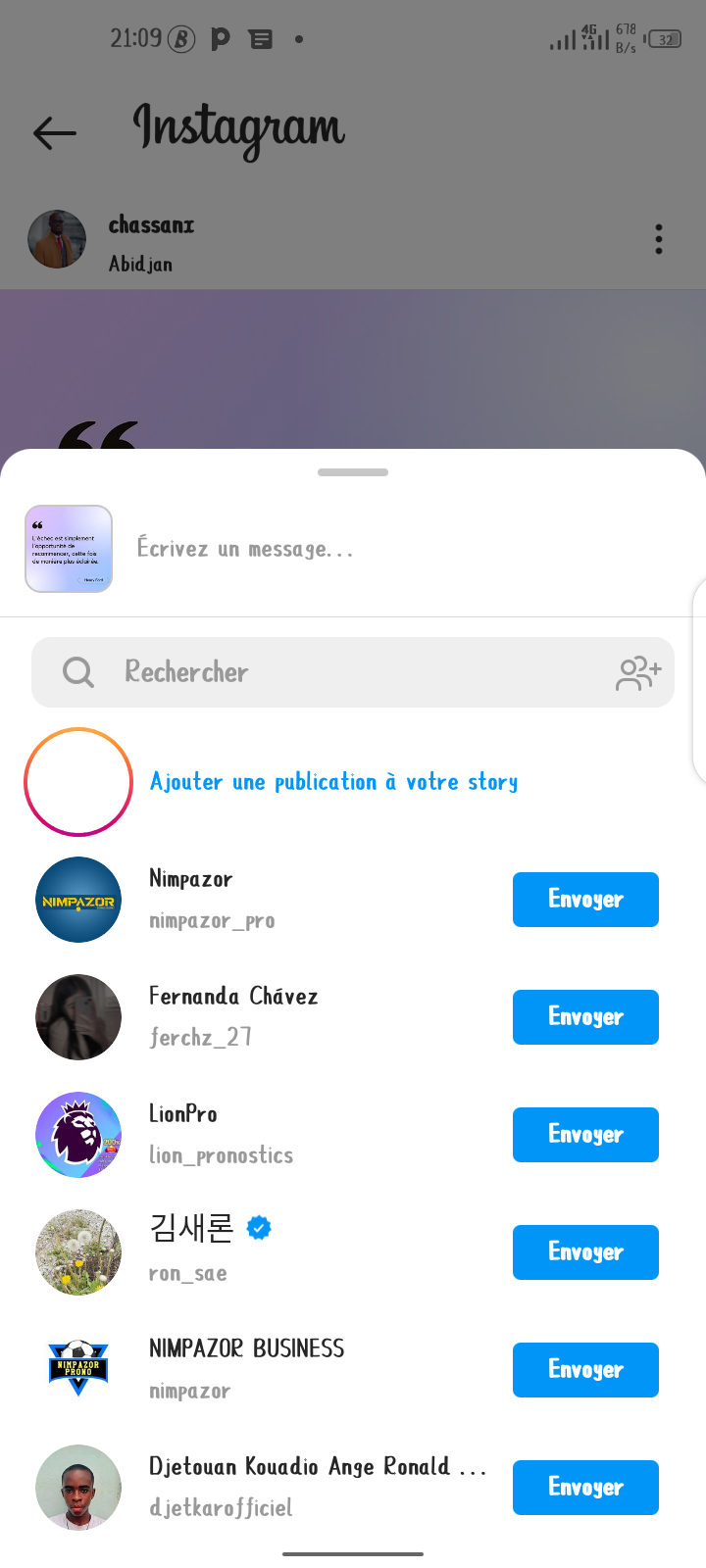
Task: Send the post to Fernanda Chávez
Action: 585,1017
